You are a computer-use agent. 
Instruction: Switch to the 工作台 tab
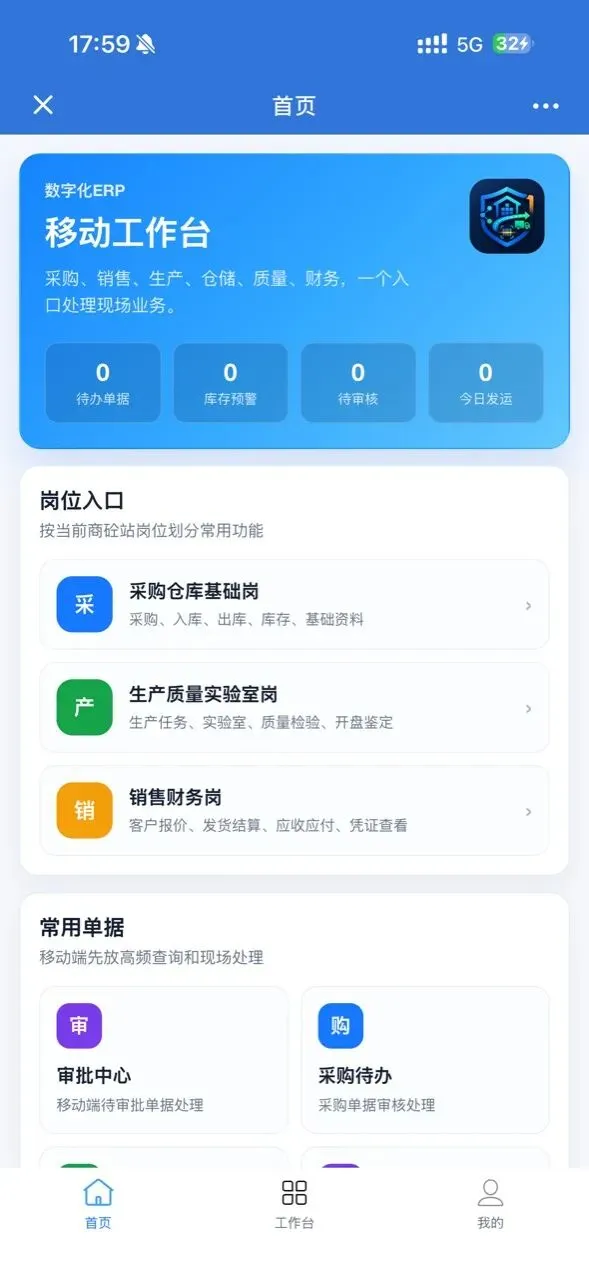point(294,1204)
